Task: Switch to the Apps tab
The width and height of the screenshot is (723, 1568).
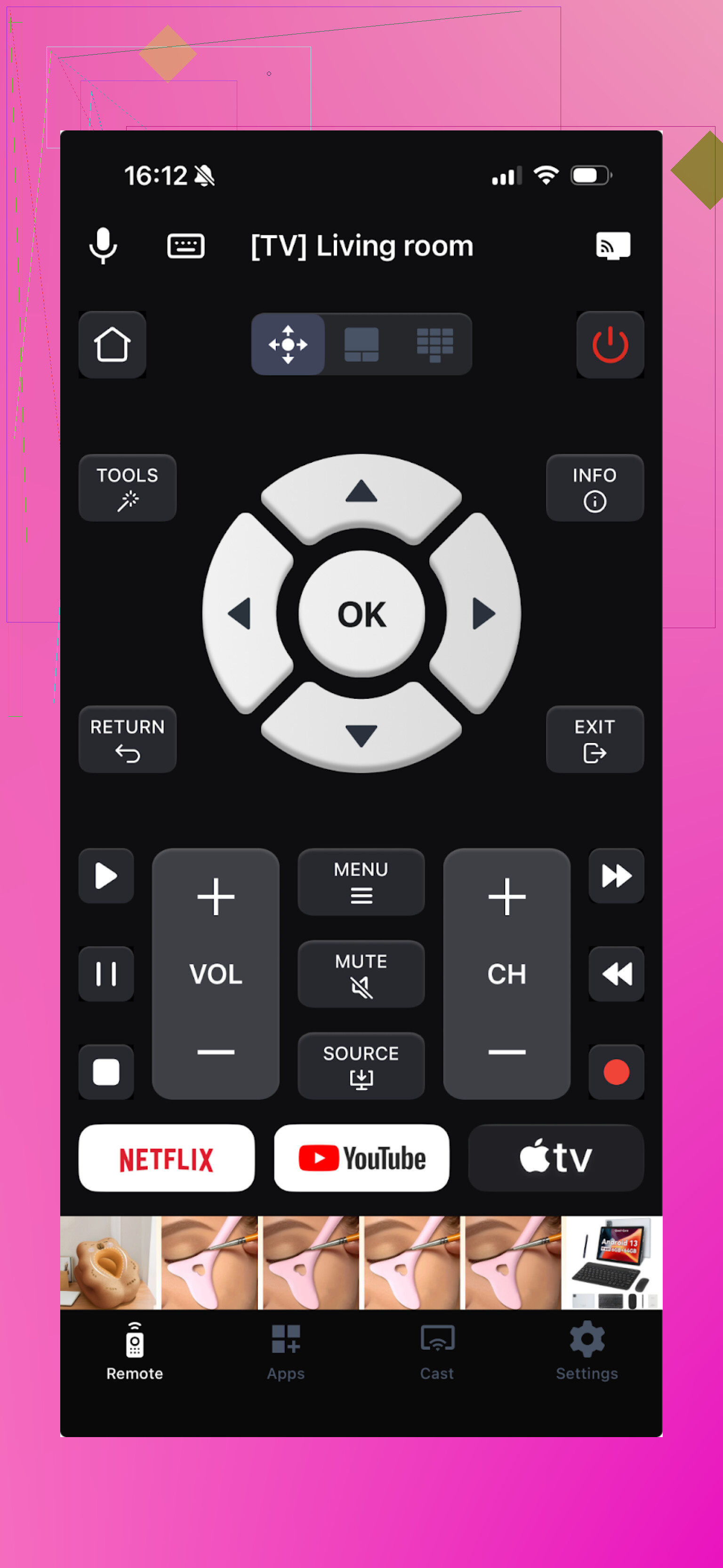Action: click(285, 1351)
